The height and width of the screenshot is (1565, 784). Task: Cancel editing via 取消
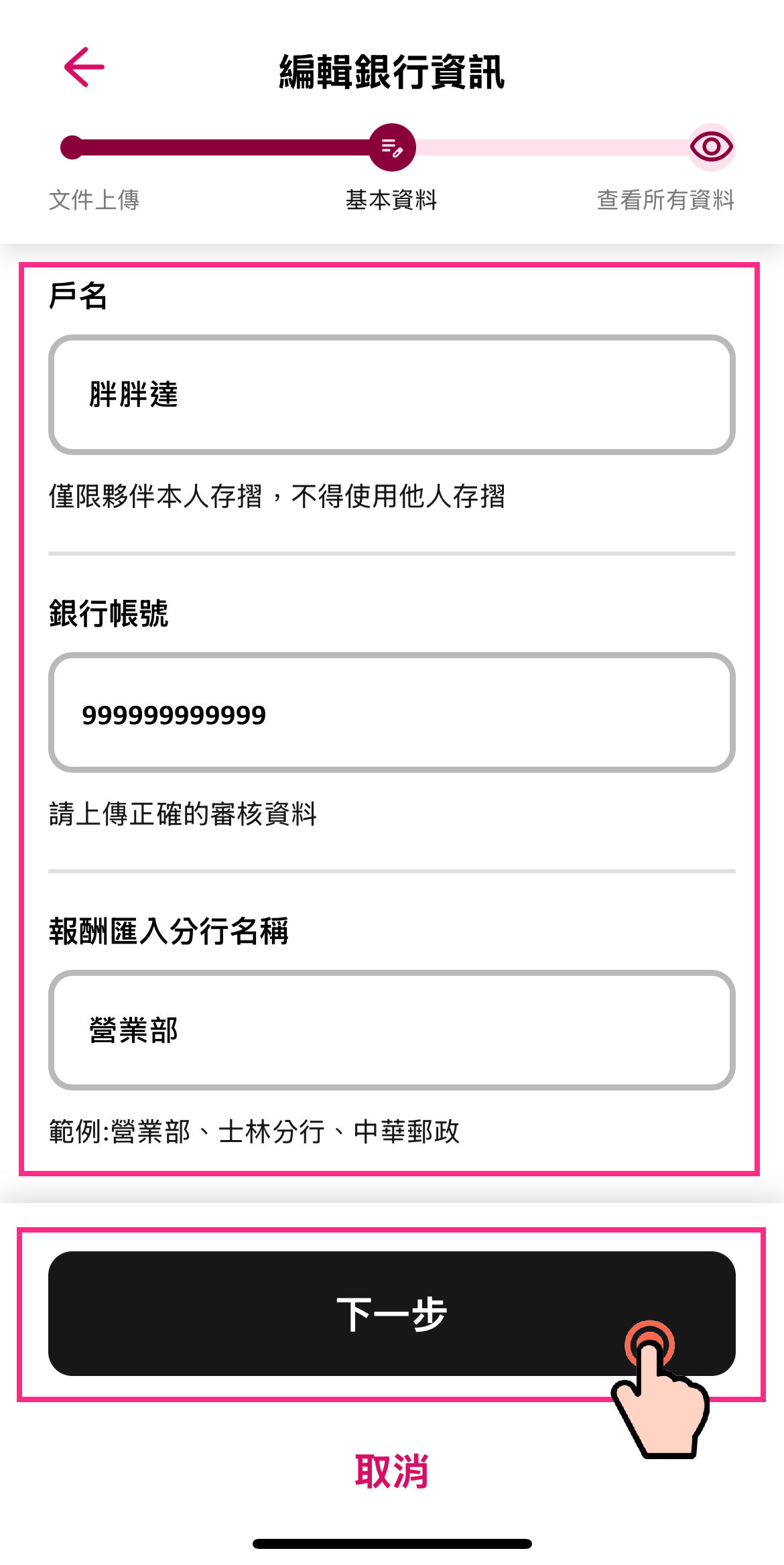(391, 1471)
